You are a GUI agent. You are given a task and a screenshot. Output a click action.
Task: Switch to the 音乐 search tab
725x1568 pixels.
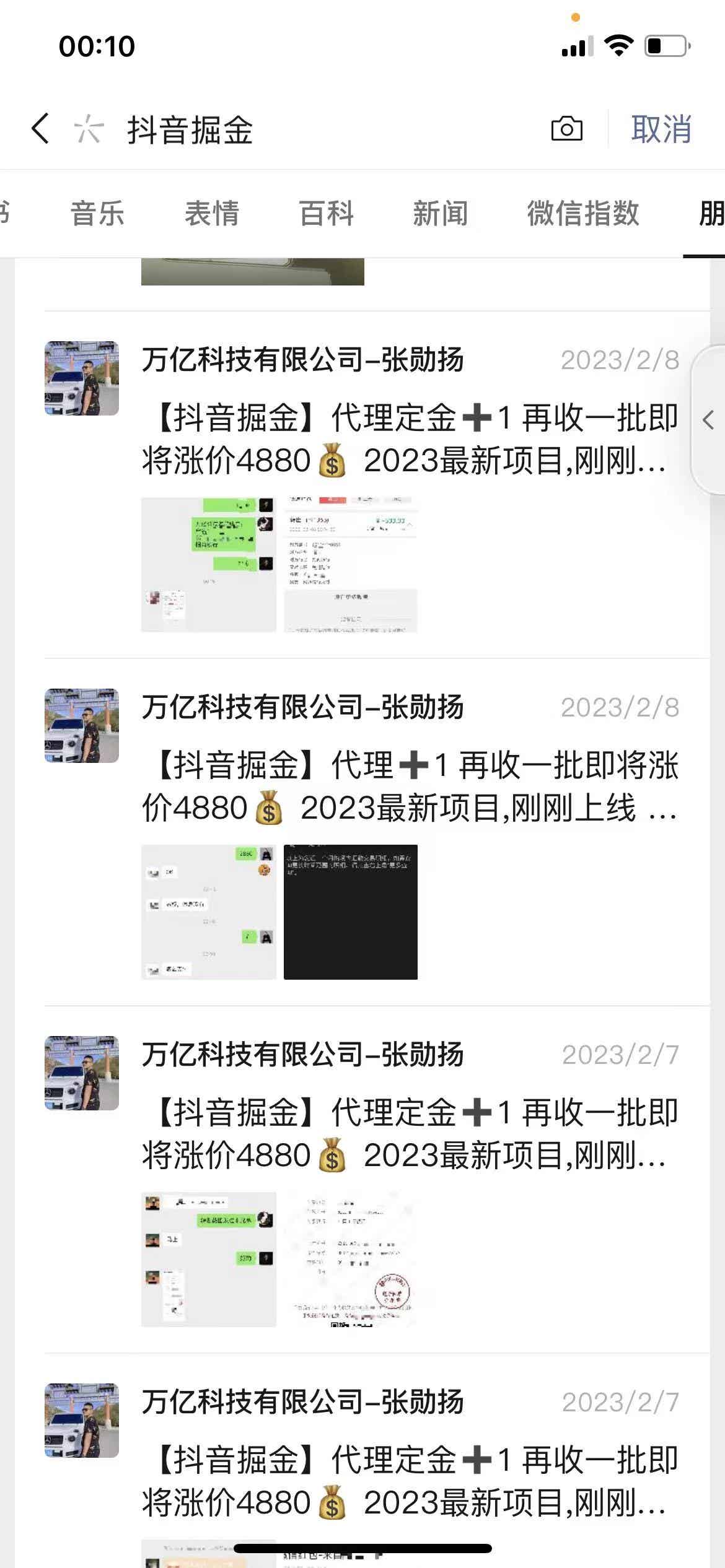[x=97, y=214]
